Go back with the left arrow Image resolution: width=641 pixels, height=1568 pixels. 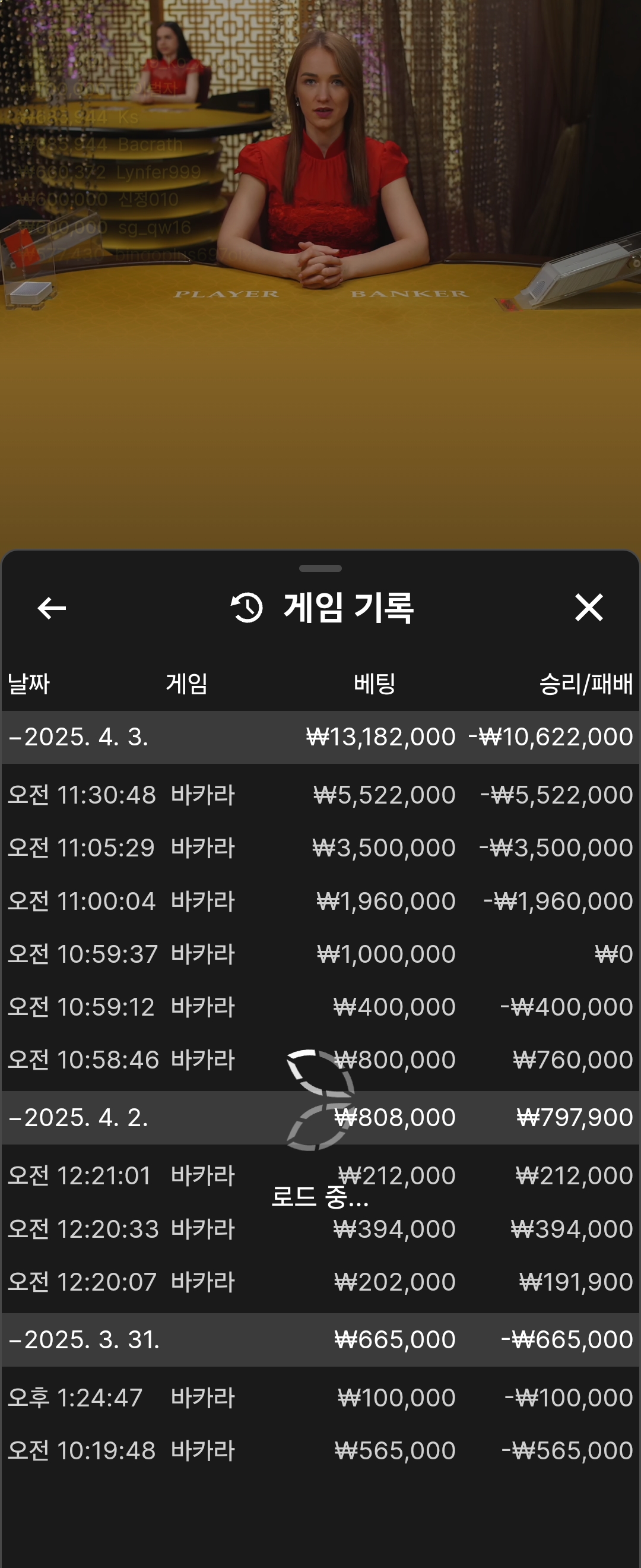click(x=52, y=608)
